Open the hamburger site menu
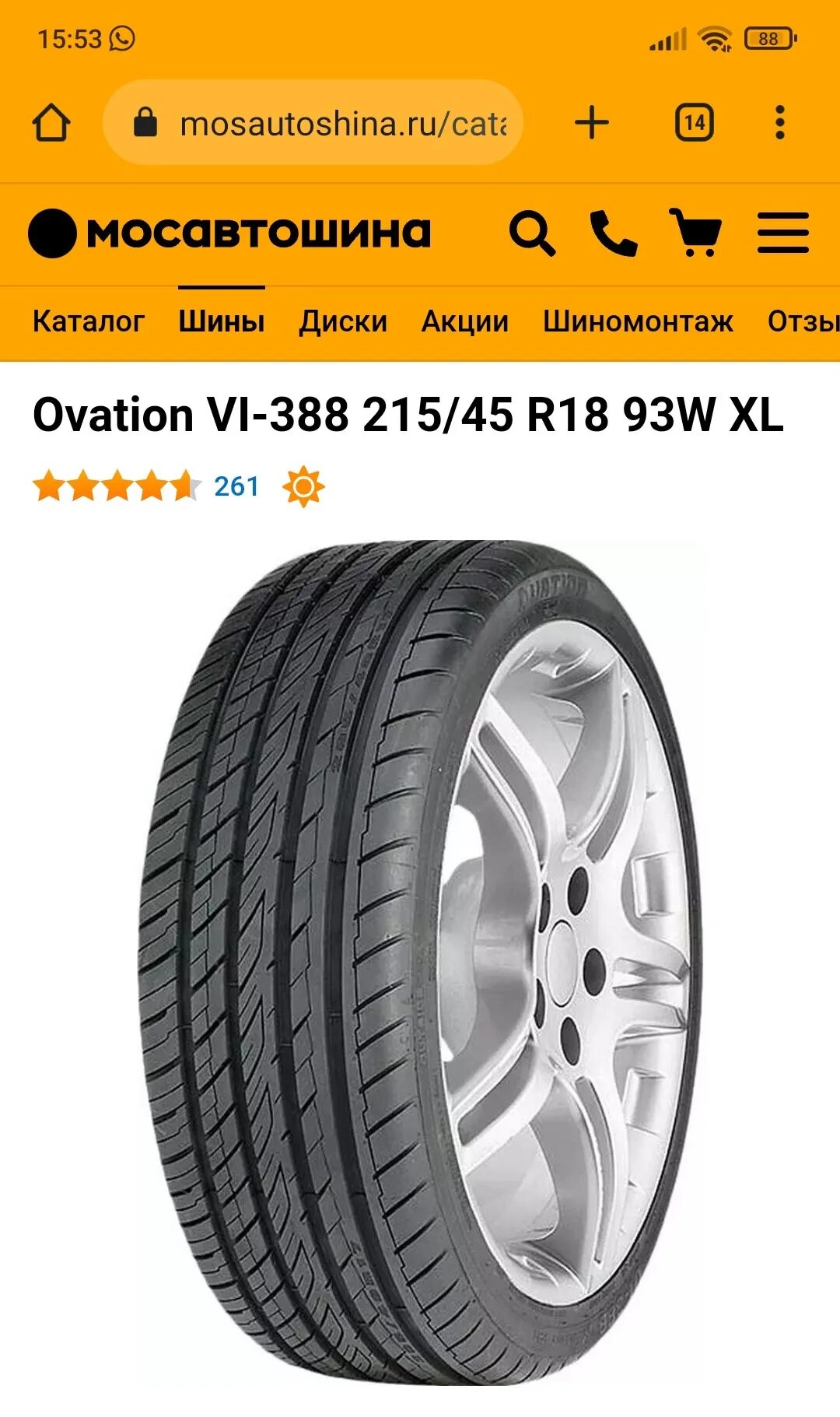The image size is (840, 1417). pyautogui.click(x=783, y=233)
